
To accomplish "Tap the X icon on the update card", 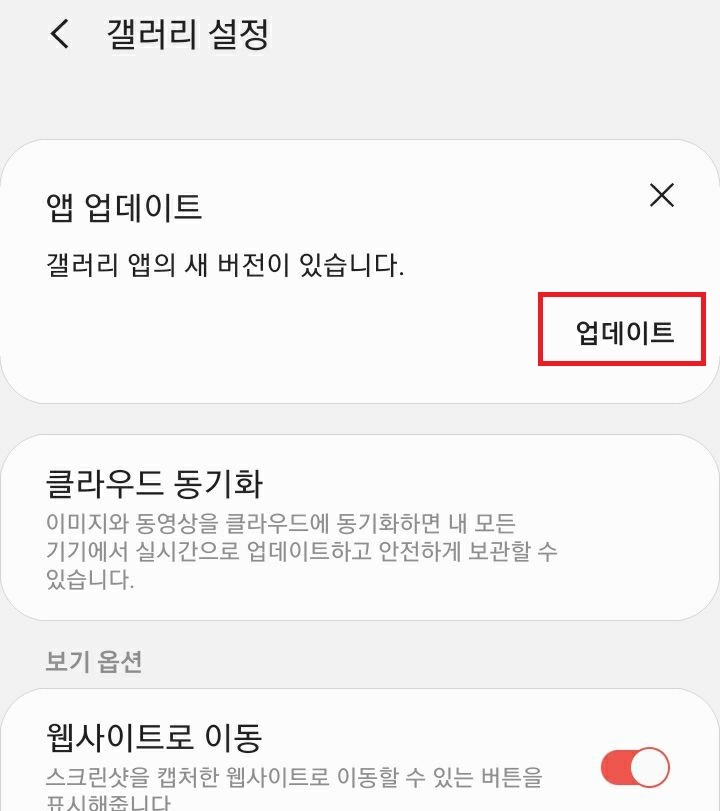I will click(x=662, y=196).
